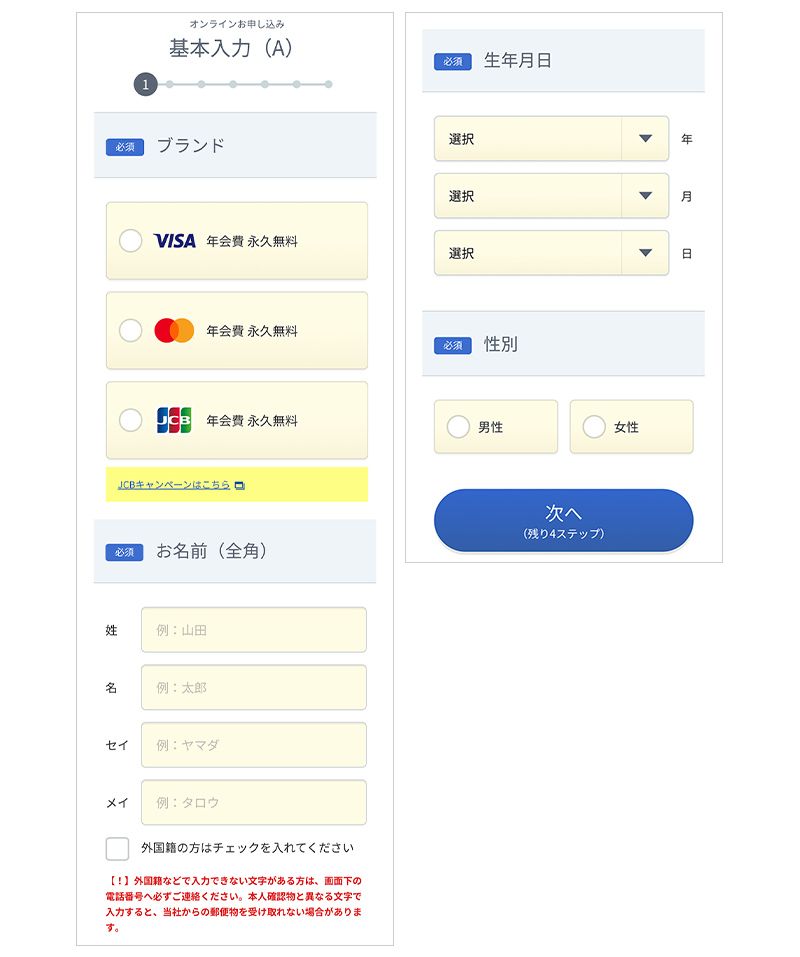This screenshot has width=800, height=957.
Task: Open the JCBキャンペーンはこちら link
Action: 175,484
